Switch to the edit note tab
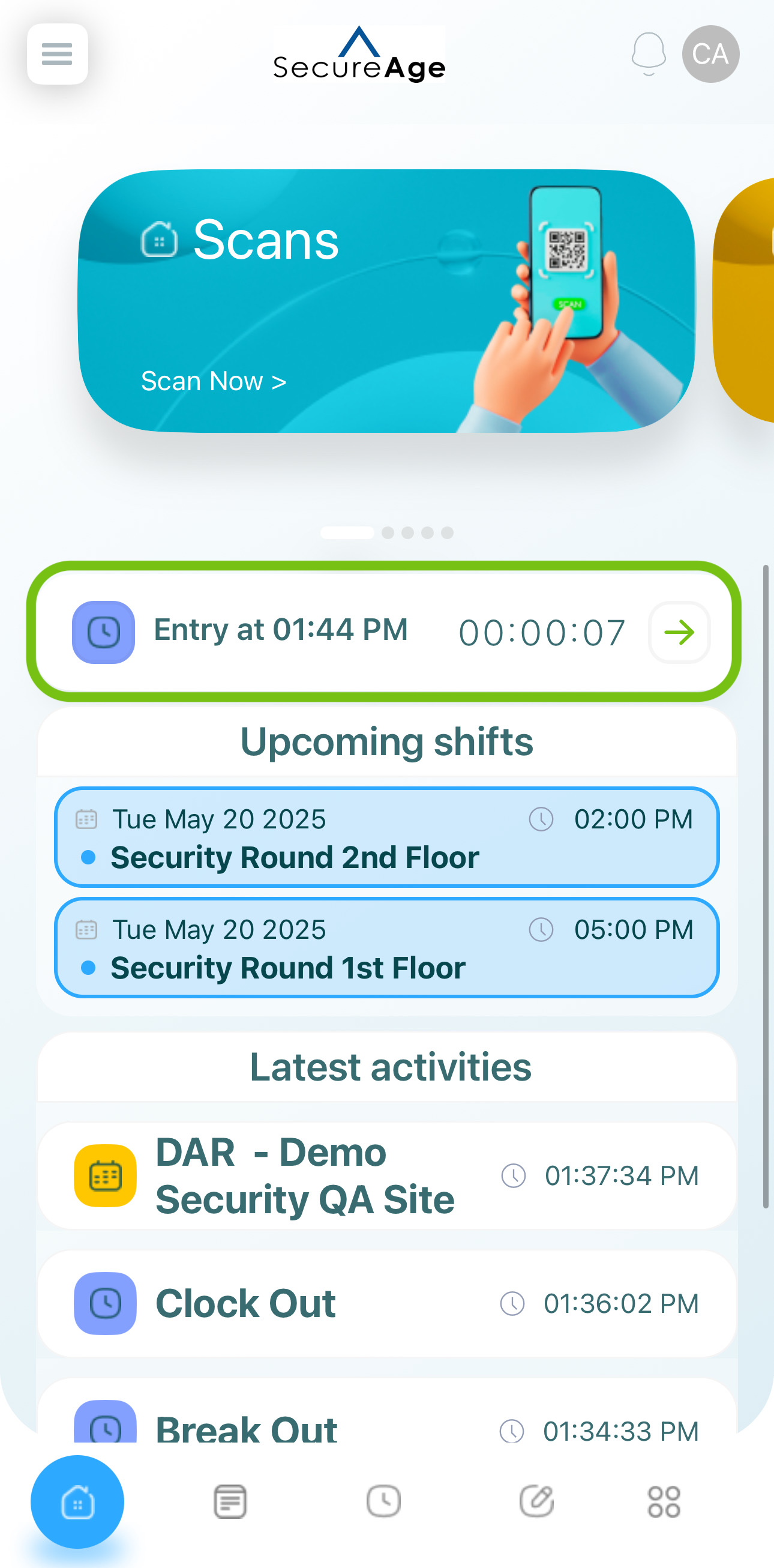The height and width of the screenshot is (1568, 774). (x=536, y=1501)
